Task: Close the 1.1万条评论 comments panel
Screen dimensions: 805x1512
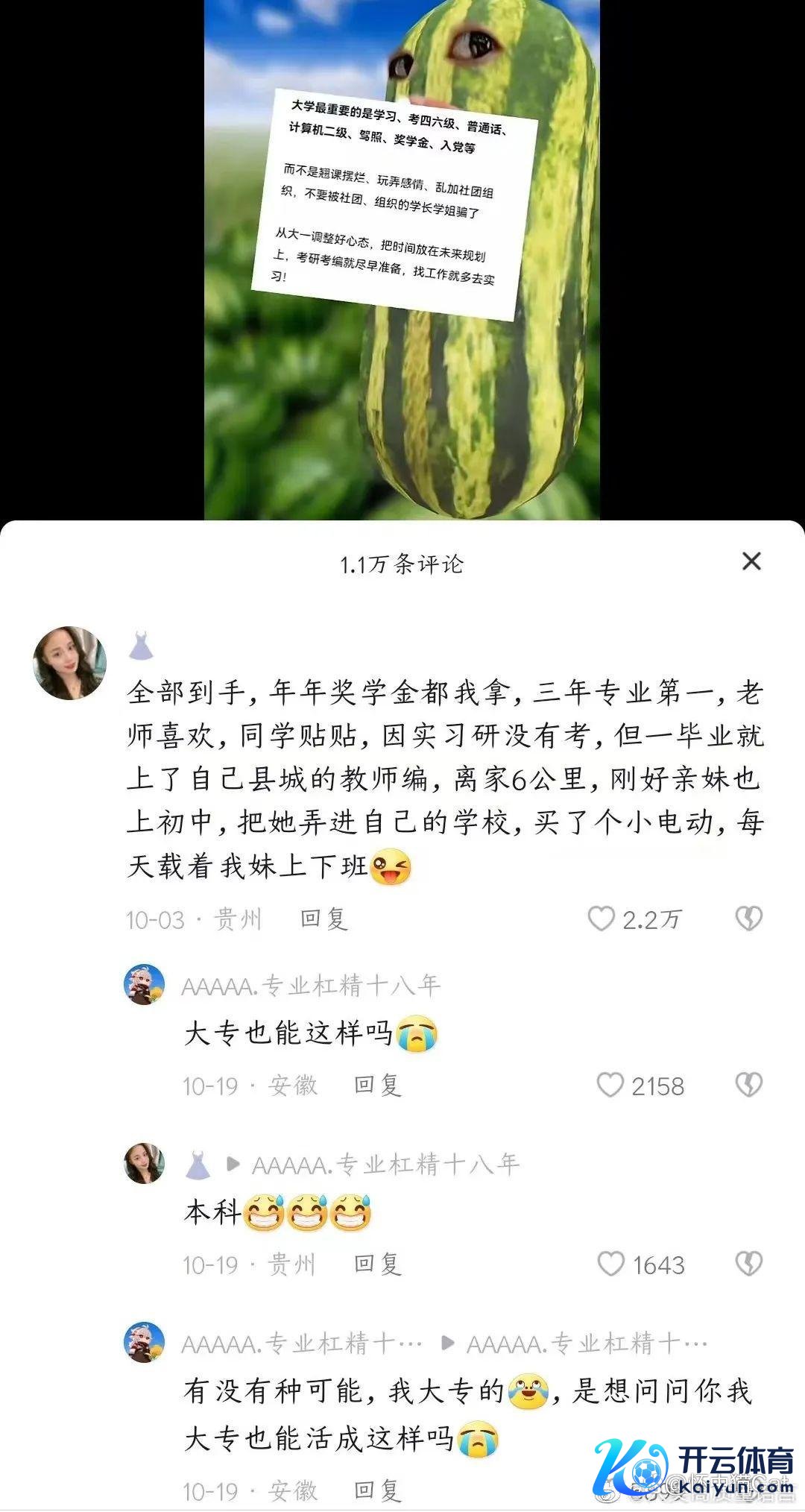Action: (x=751, y=561)
